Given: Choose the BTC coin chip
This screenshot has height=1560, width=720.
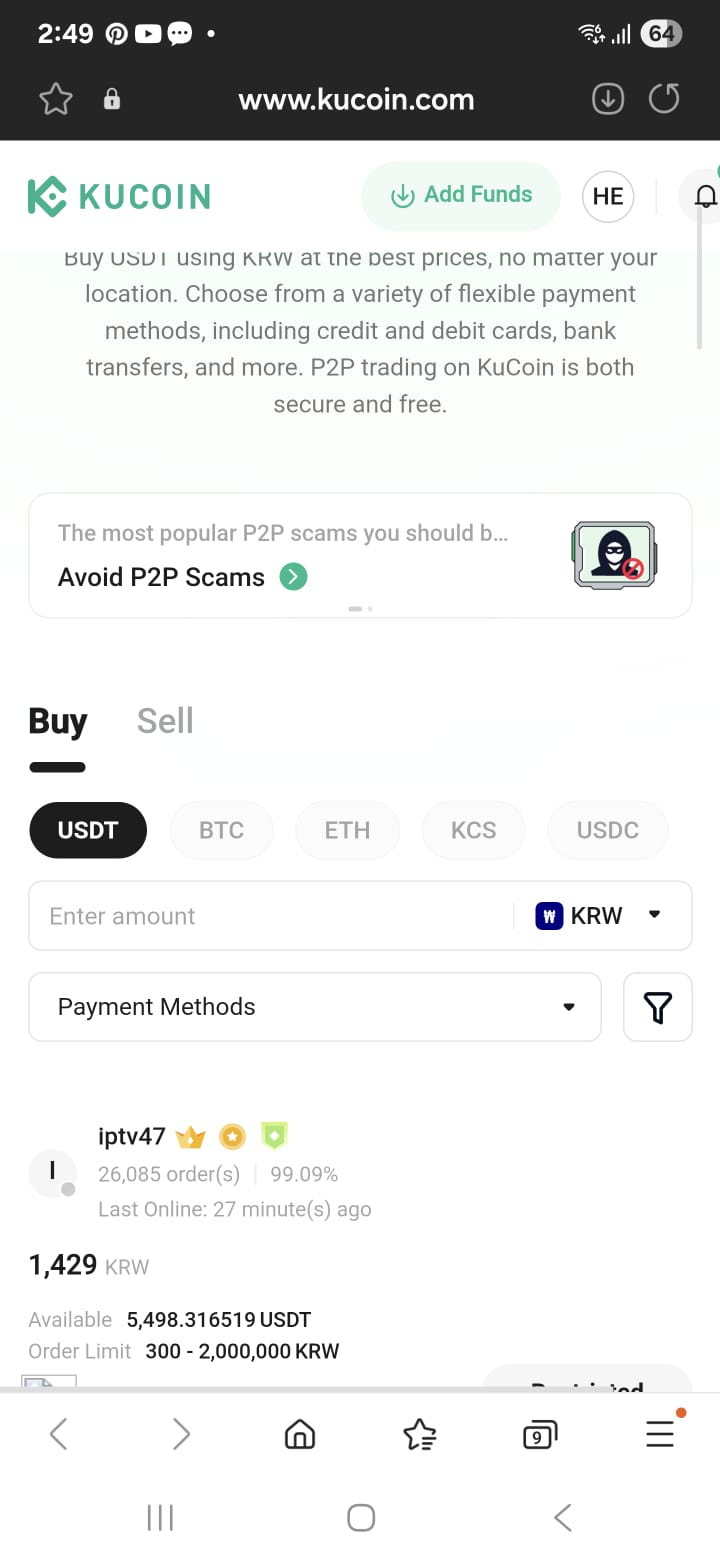Looking at the screenshot, I should point(221,830).
